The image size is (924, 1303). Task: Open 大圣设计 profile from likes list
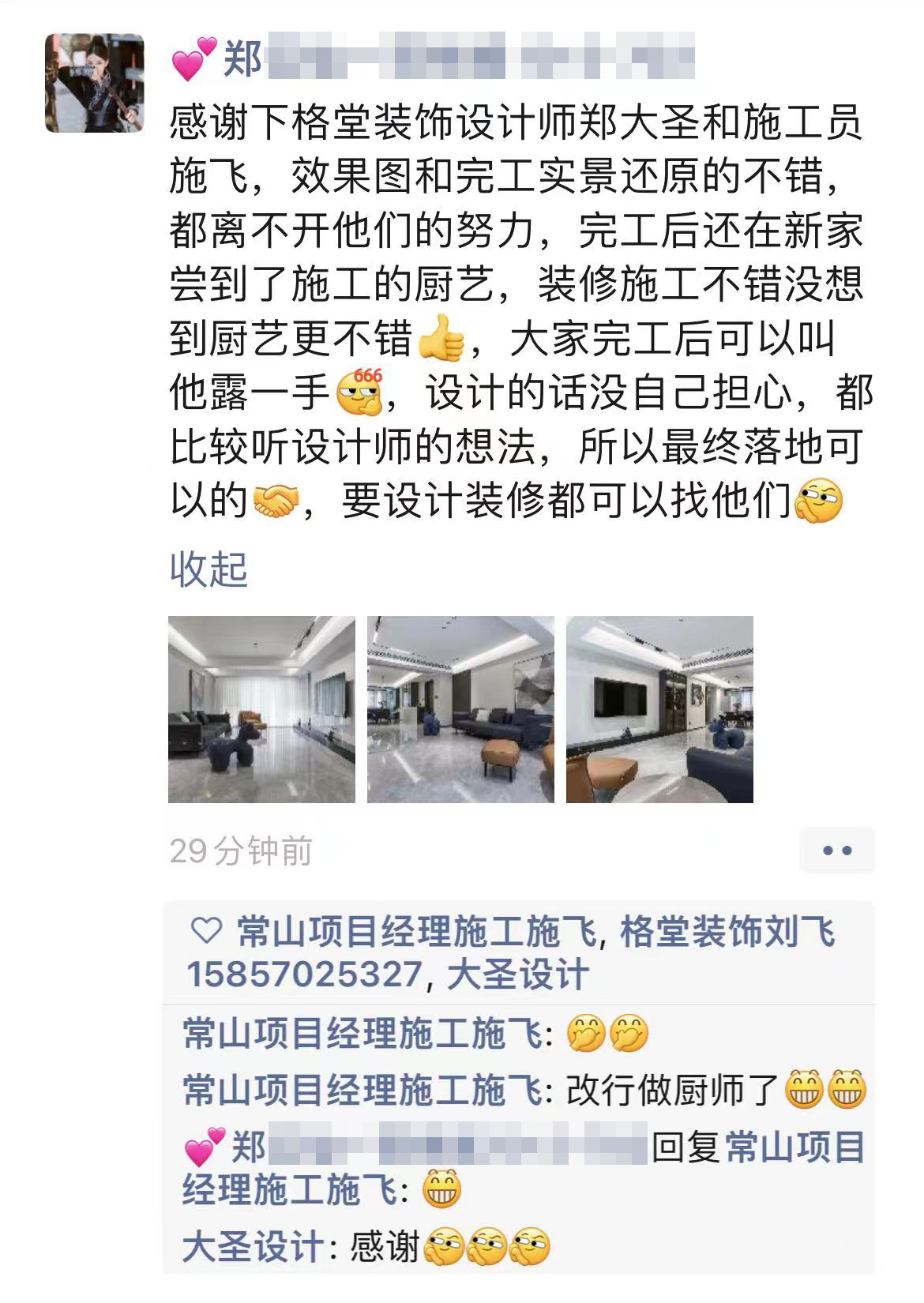pos(518,974)
